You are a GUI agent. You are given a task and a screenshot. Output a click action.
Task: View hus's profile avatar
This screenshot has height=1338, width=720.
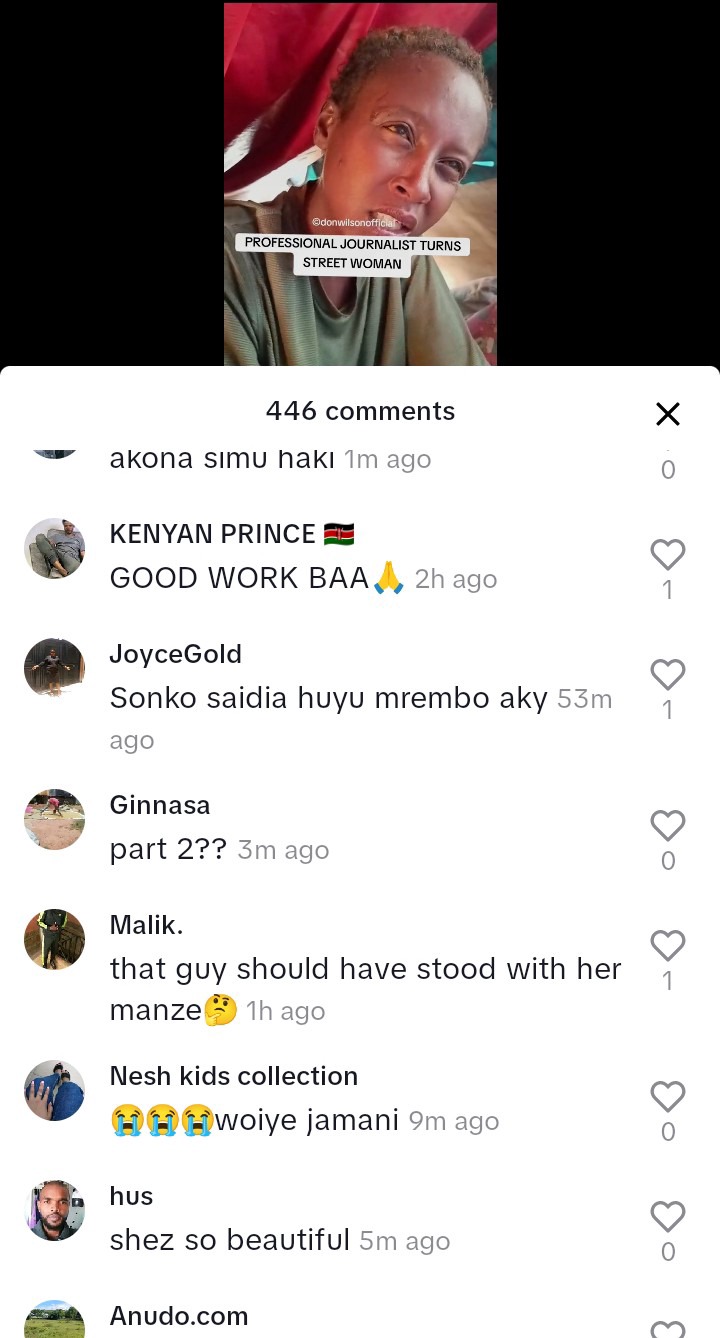(x=54, y=1210)
